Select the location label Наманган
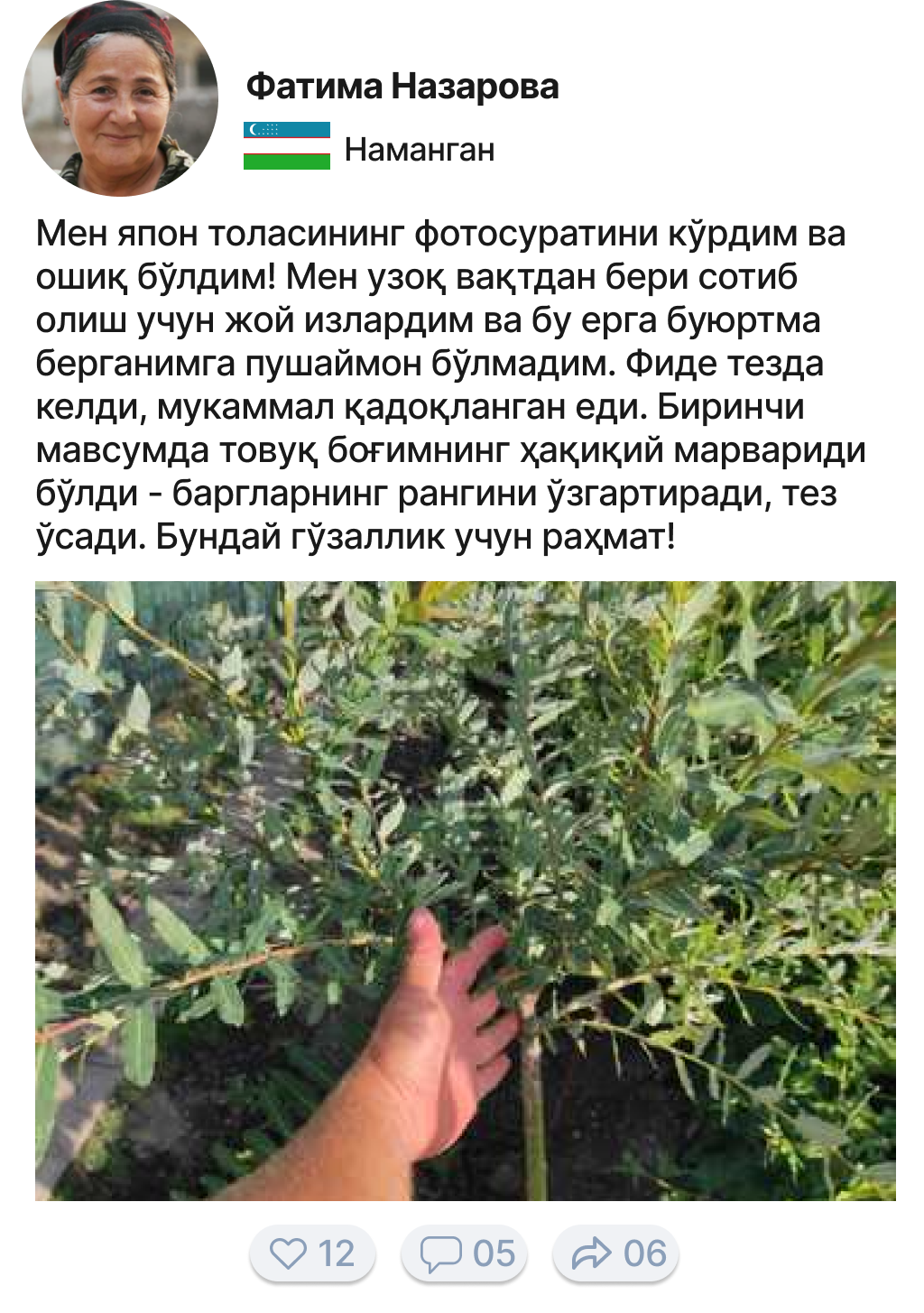This screenshot has width=924, height=1313. tap(420, 149)
